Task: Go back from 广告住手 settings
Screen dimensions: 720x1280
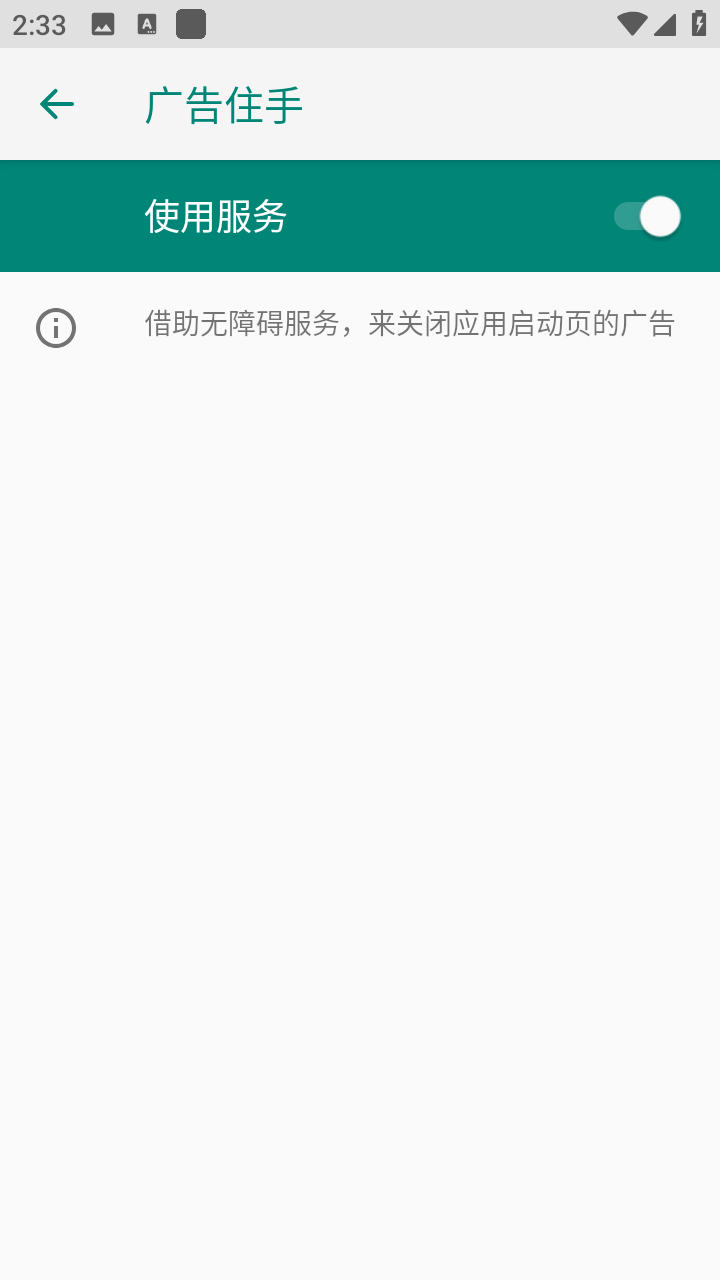Action: point(57,104)
